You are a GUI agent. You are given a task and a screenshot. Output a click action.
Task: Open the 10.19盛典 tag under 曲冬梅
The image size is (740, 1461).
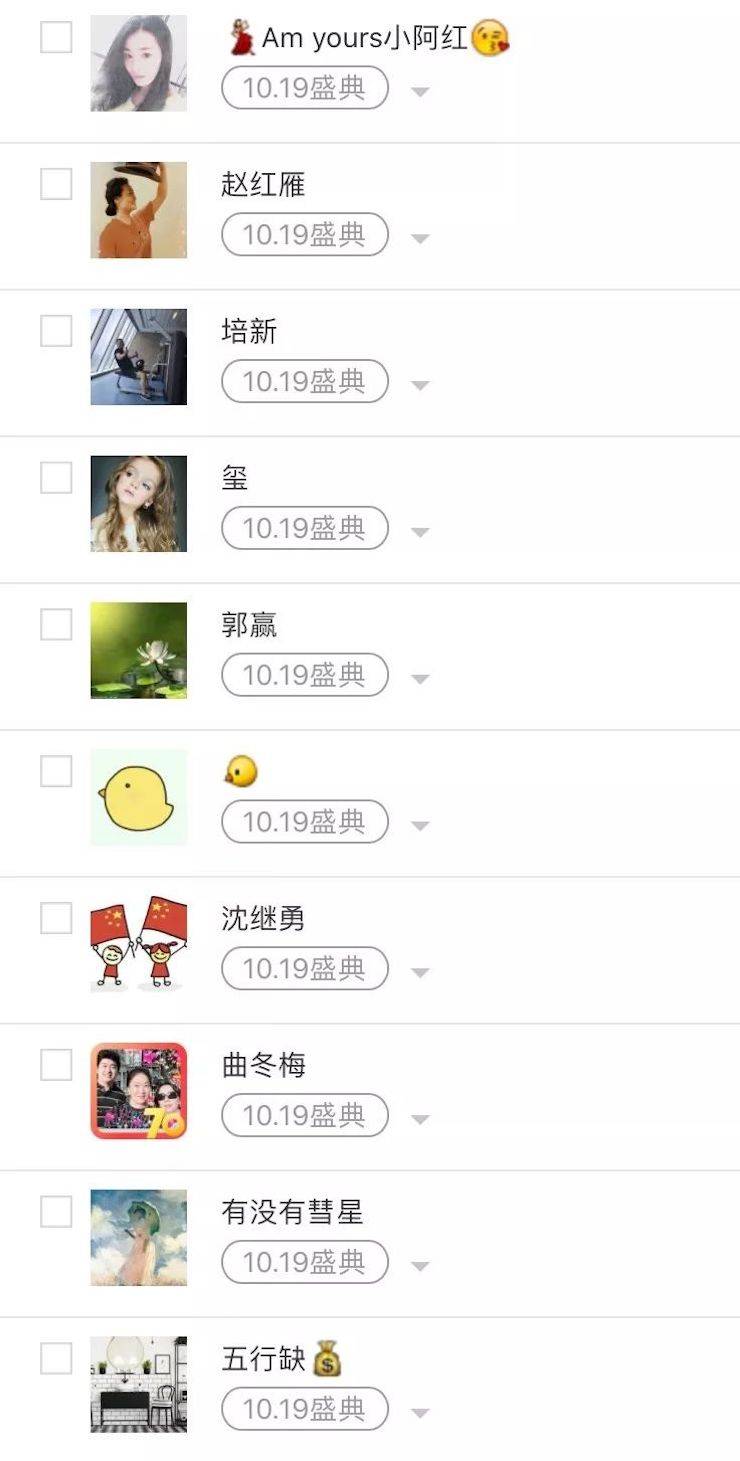pyautogui.click(x=304, y=1115)
